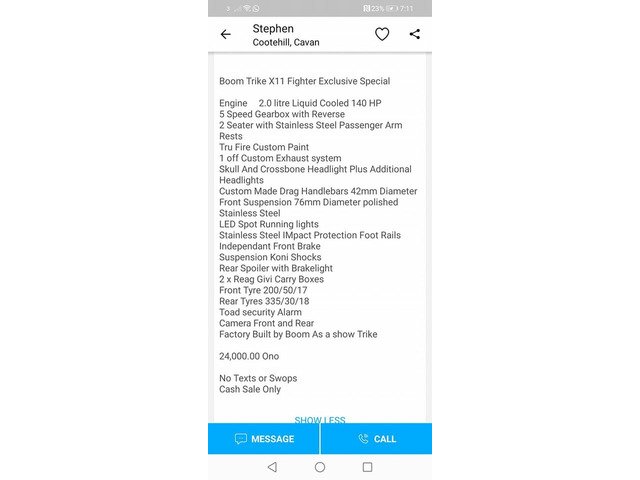Image resolution: width=640 pixels, height=480 pixels.
Task: Save this ad with the heart icon
Action: pos(382,34)
